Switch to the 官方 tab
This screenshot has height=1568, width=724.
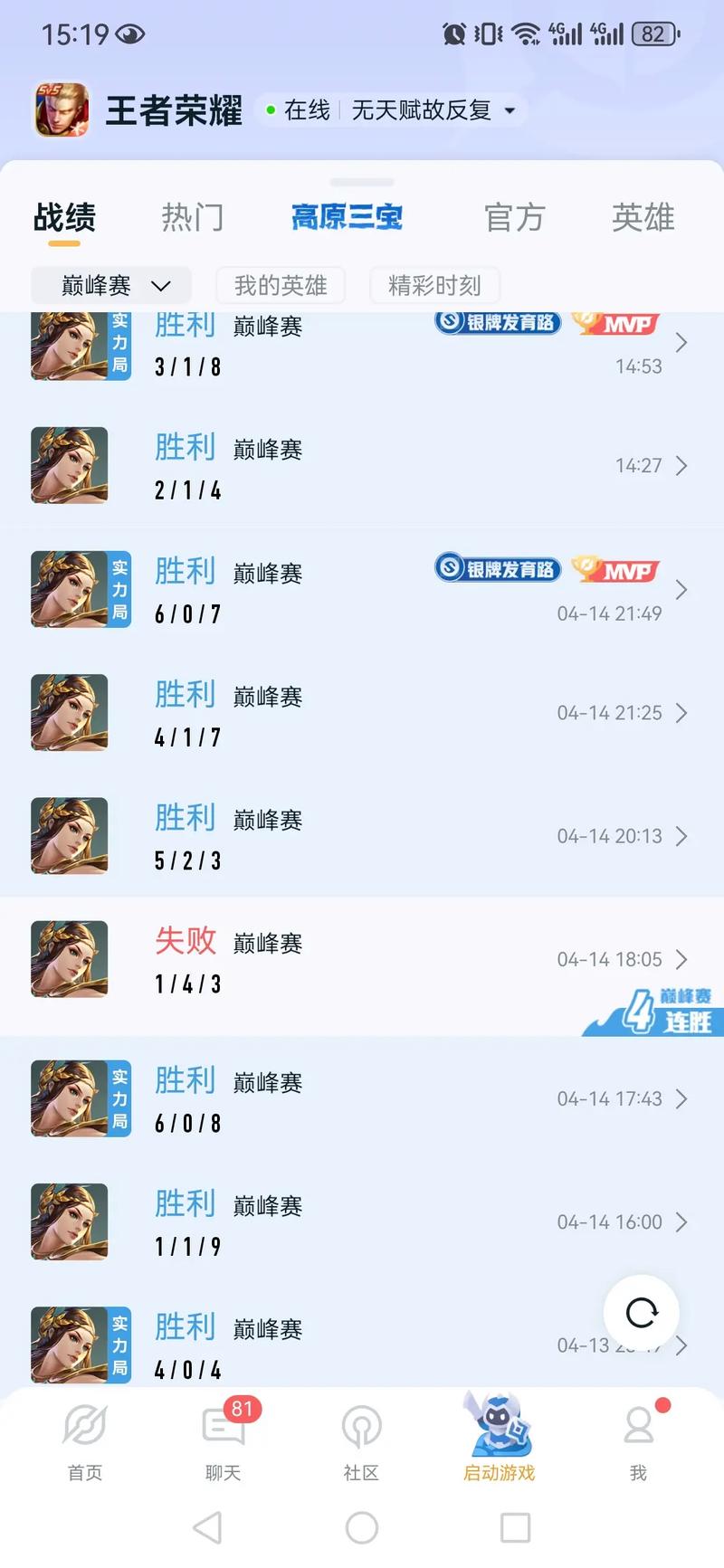(x=514, y=217)
